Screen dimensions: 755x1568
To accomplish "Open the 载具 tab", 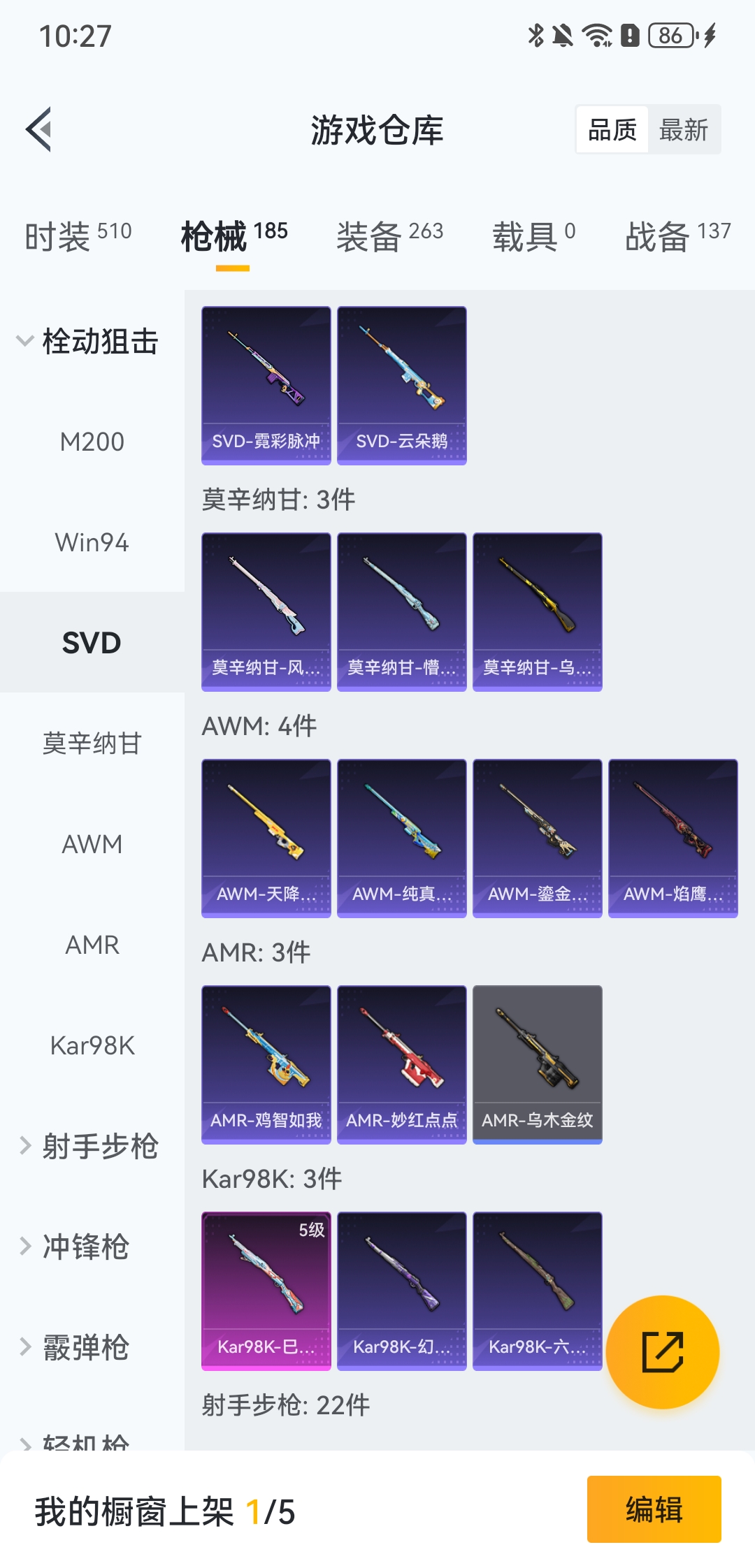I will coord(533,236).
